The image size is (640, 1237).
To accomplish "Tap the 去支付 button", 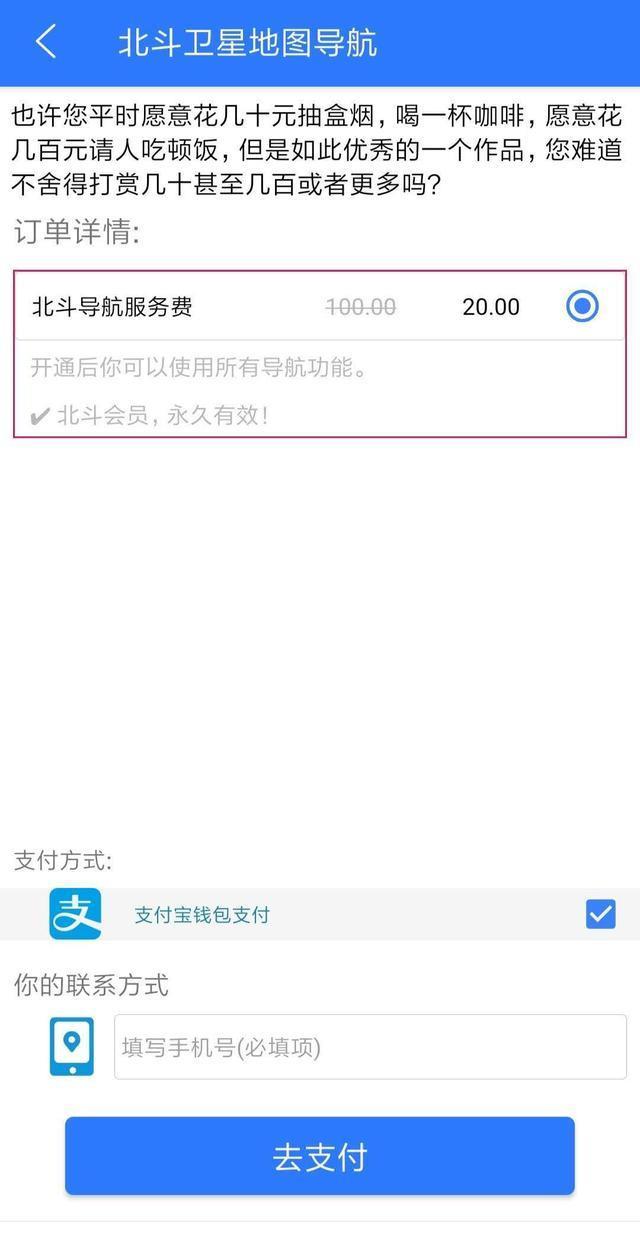I will pos(320,1156).
